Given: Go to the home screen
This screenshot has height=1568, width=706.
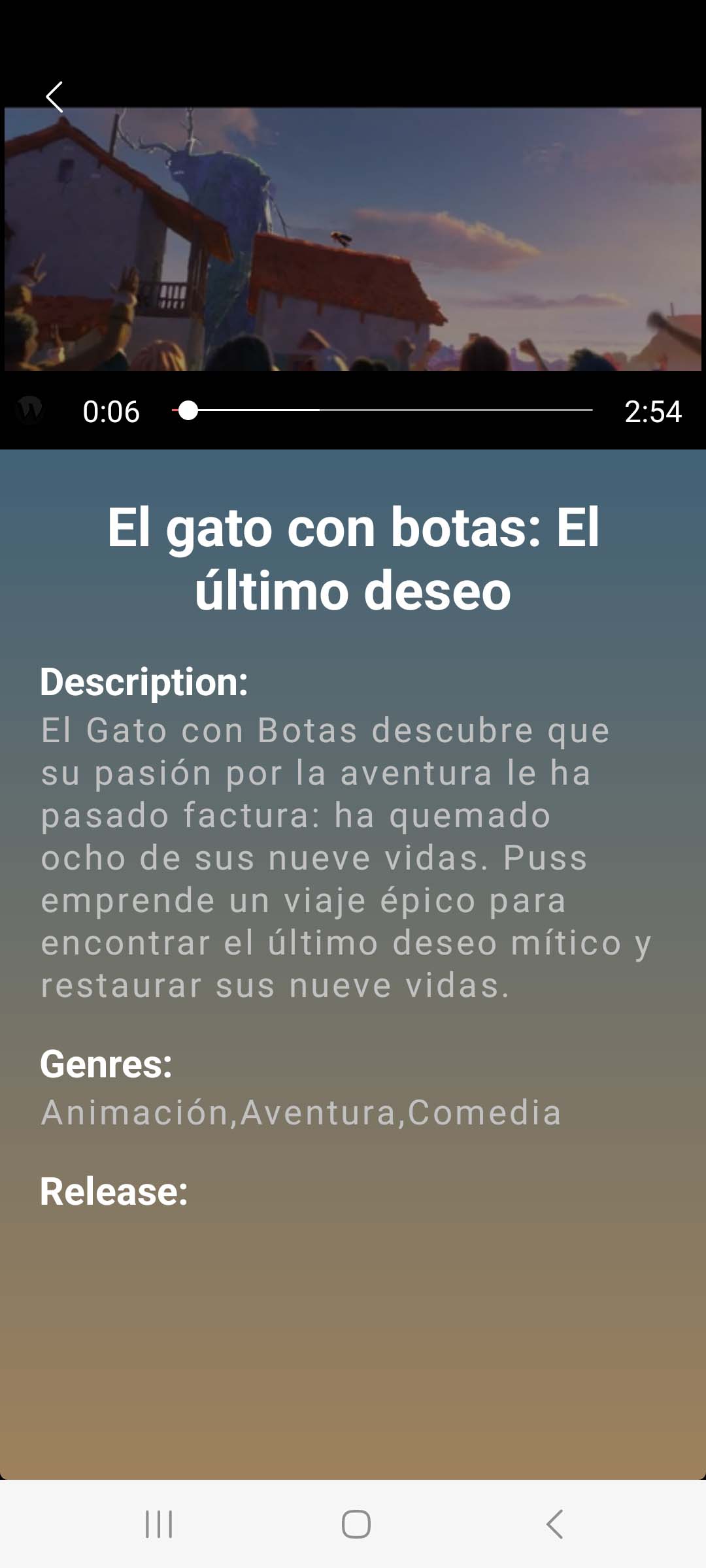Looking at the screenshot, I should tap(356, 1524).
